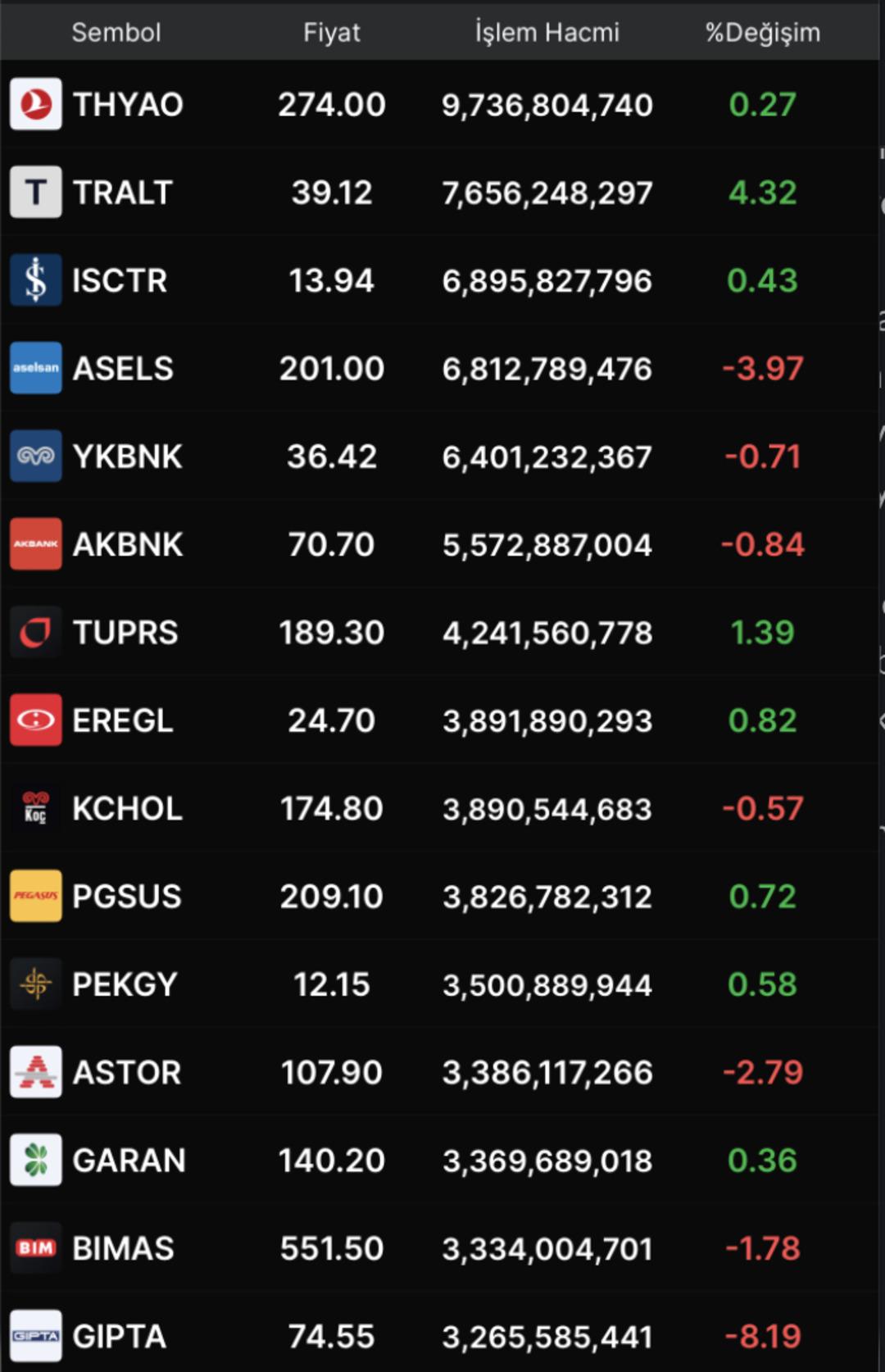885x1372 pixels.
Task: Select the TRALT ticker symbol
Action: 124,192
